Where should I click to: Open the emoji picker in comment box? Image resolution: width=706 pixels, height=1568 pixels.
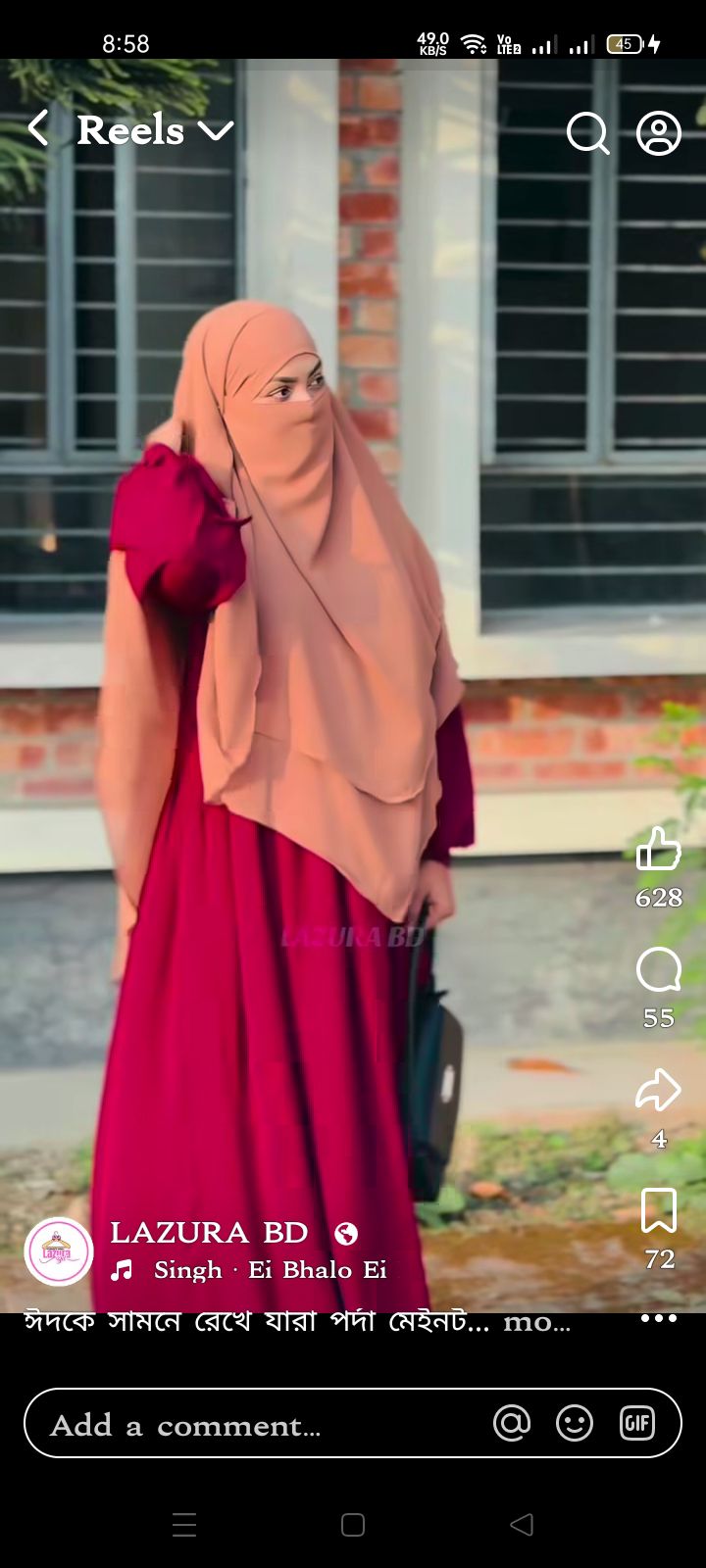click(x=575, y=1423)
